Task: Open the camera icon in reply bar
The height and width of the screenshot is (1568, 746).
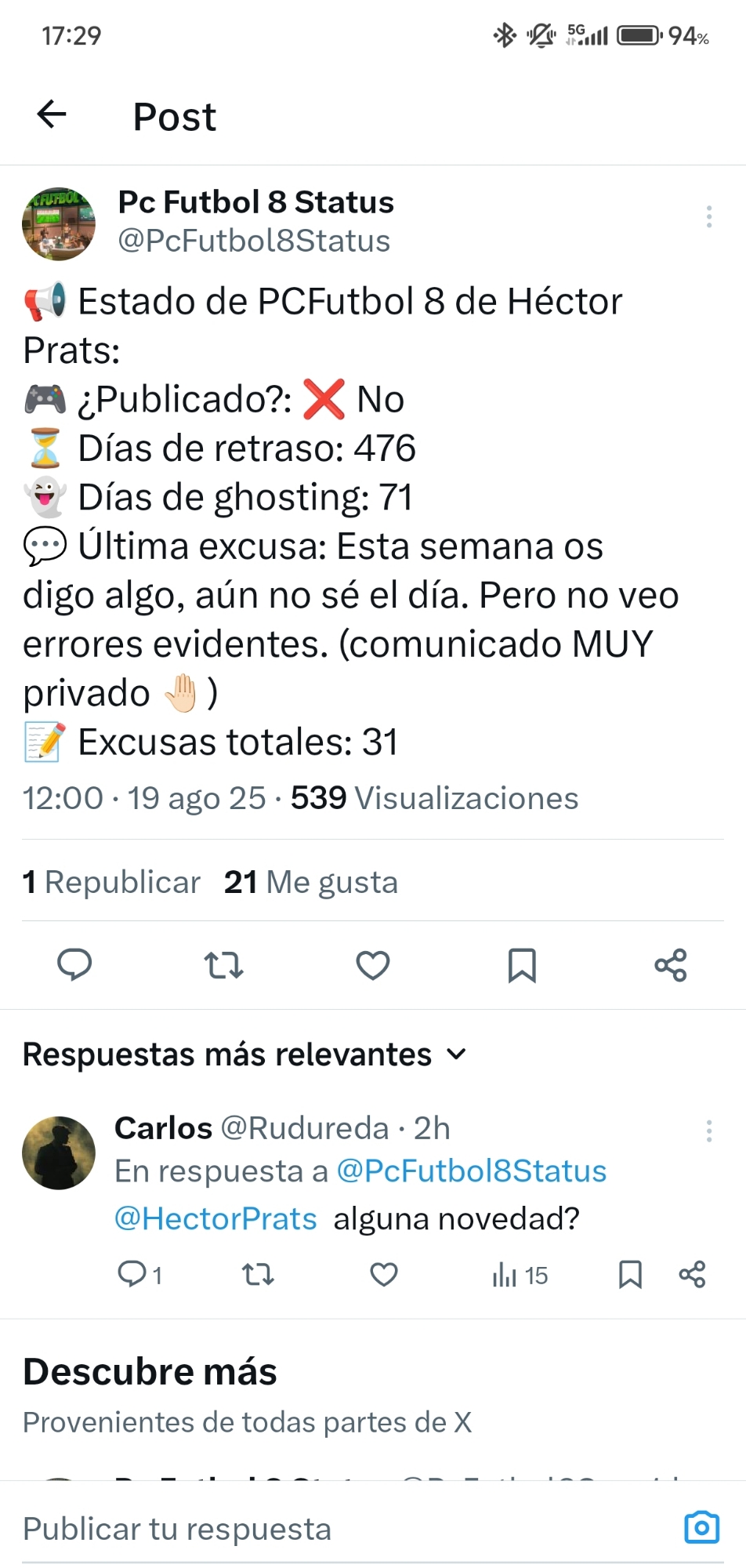Action: (x=701, y=1527)
